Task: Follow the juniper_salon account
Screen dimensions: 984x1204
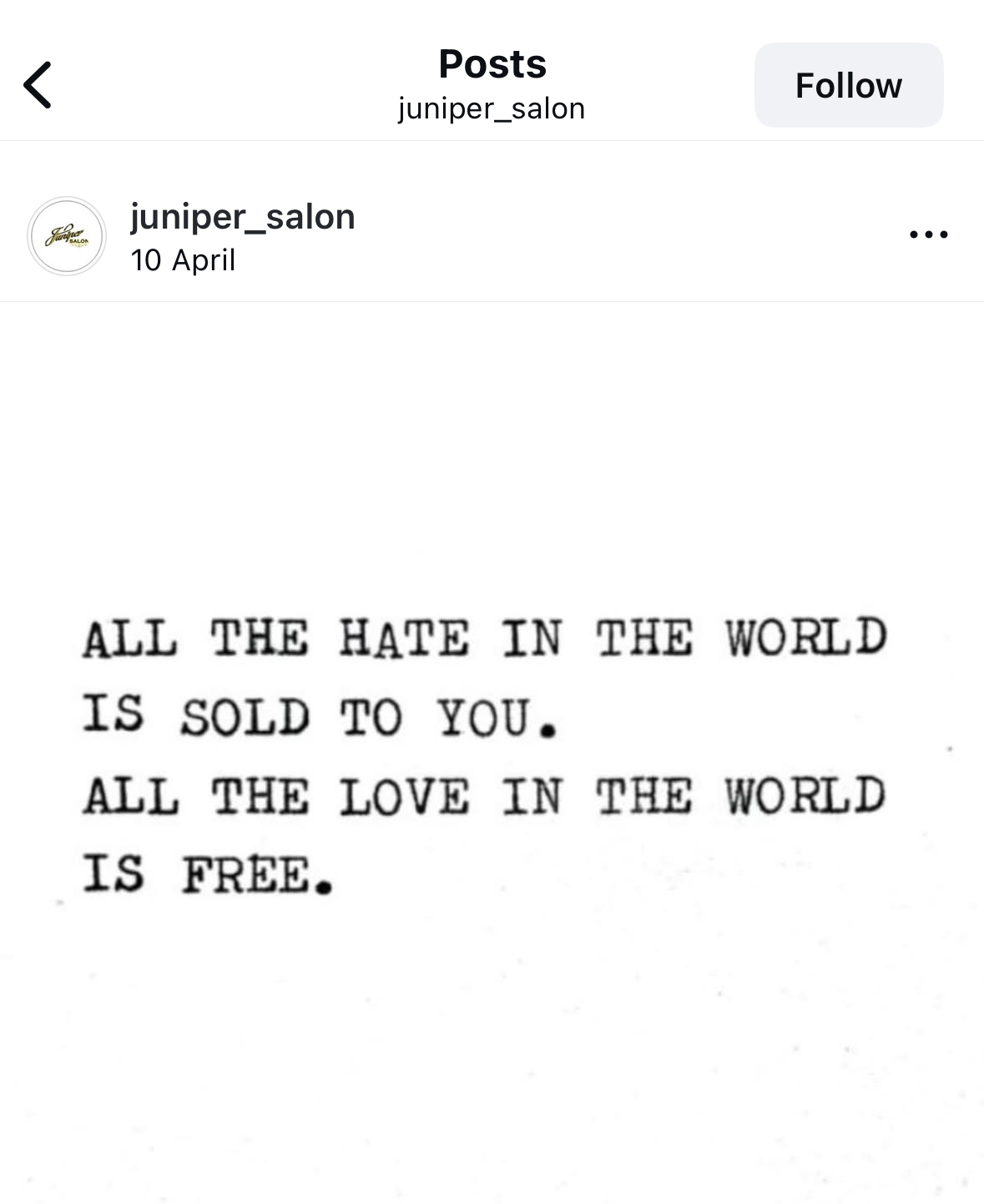Action: tap(848, 85)
